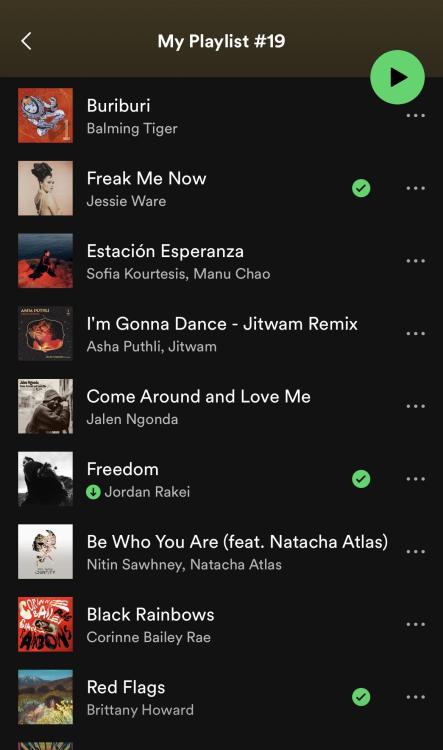Viewport: 443px width, 750px height.
Task: Go back from My Playlist #19
Action: (26, 41)
